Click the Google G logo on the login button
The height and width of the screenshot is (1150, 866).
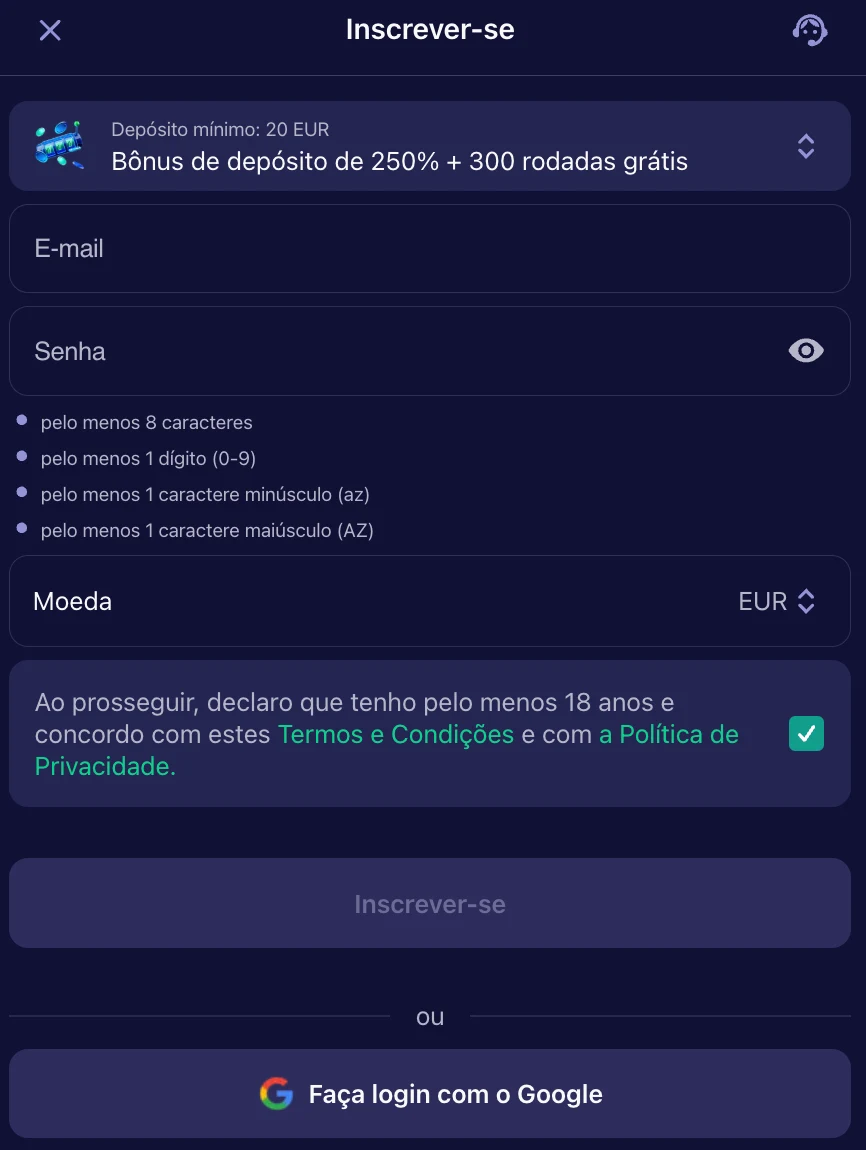tap(275, 1094)
